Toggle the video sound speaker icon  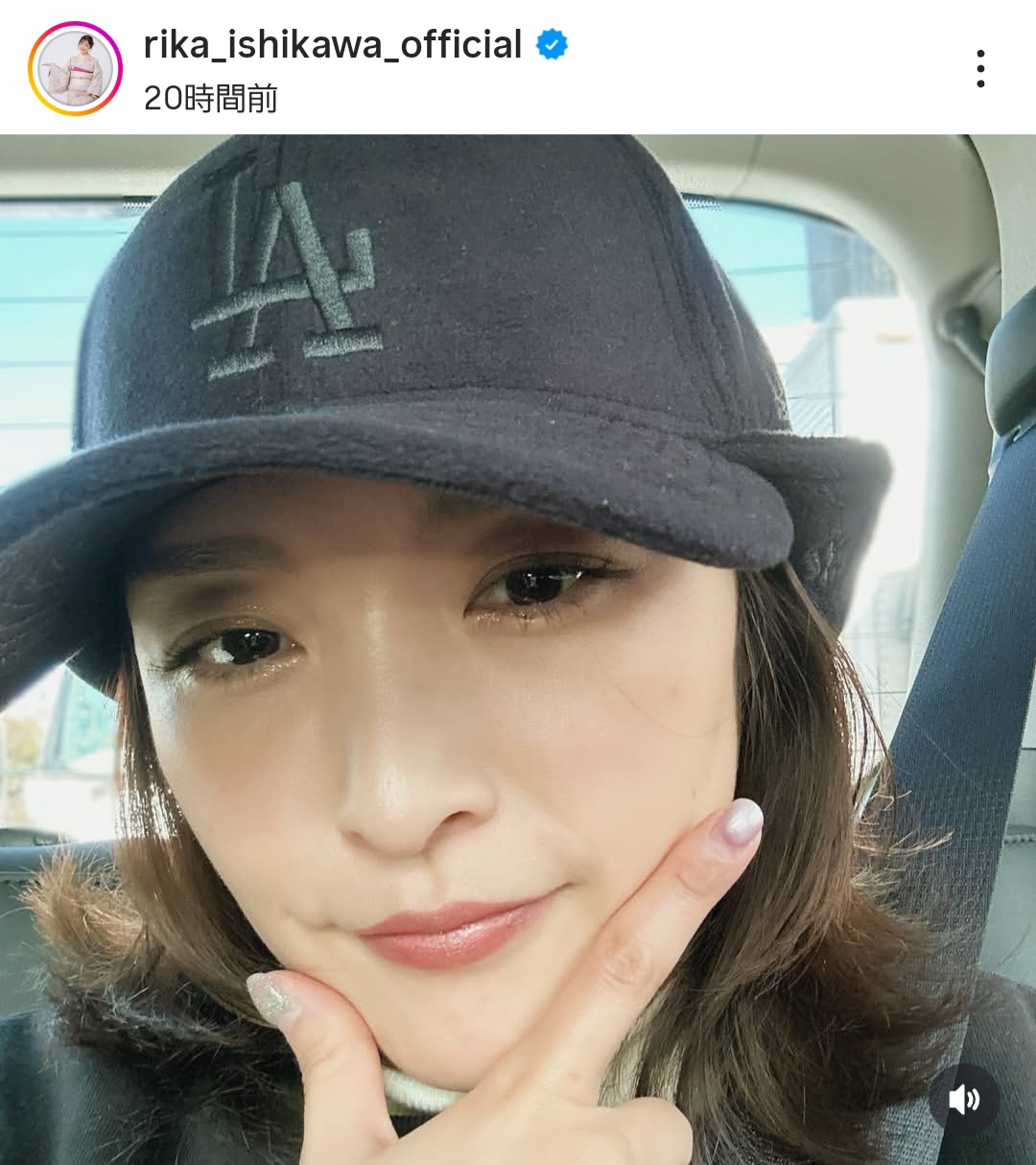click(x=963, y=1100)
